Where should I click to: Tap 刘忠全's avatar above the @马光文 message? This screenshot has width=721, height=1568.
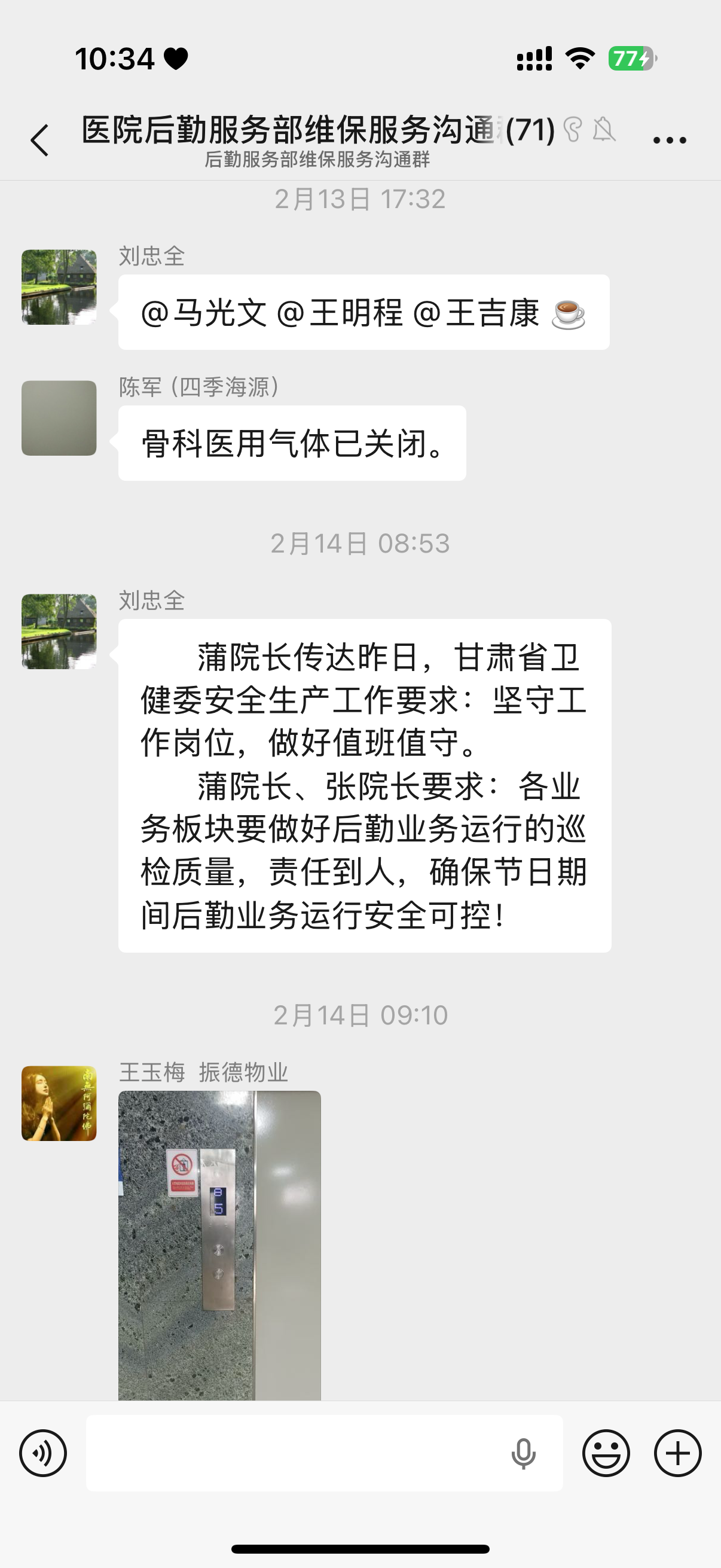click(59, 286)
